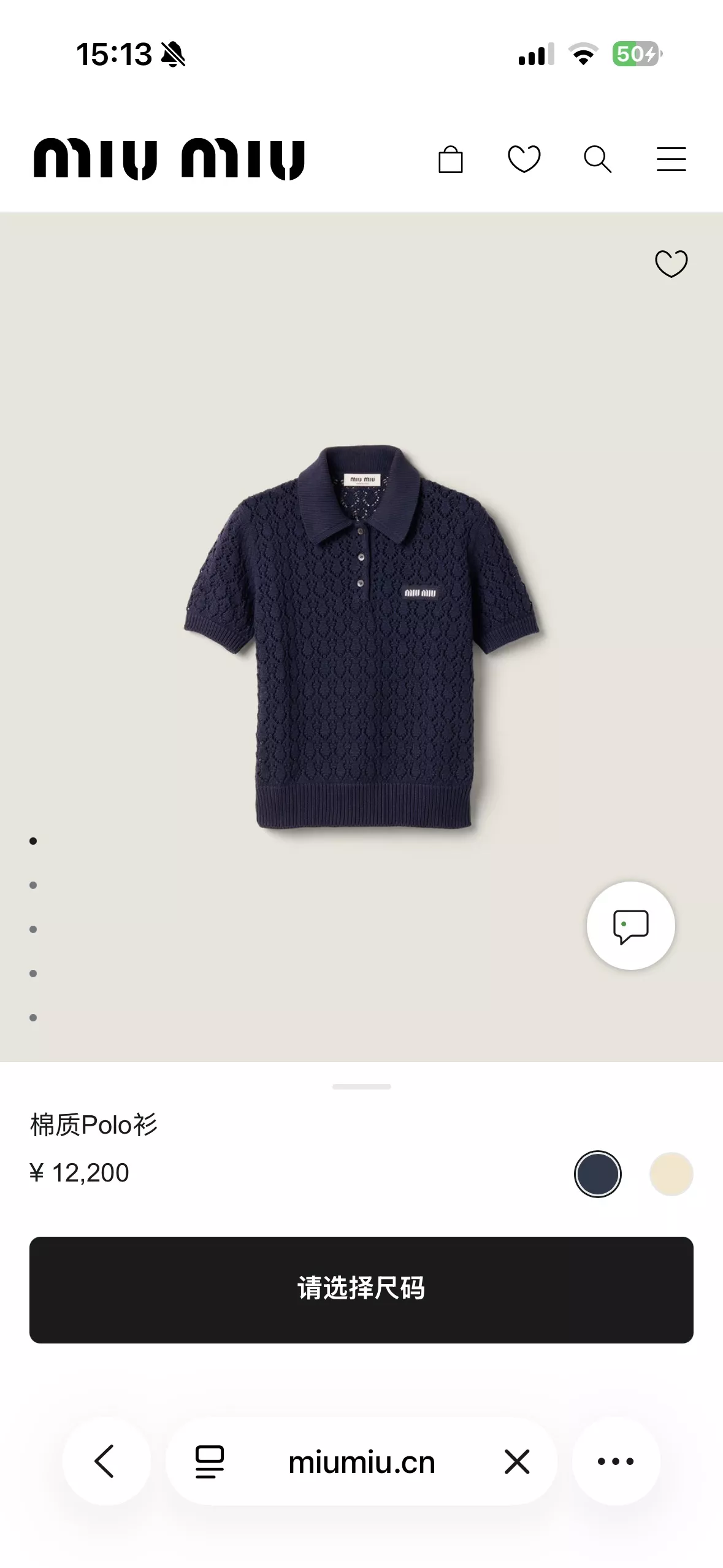Open the page reader menu icon
The height and width of the screenshot is (1568, 723).
(x=210, y=1461)
